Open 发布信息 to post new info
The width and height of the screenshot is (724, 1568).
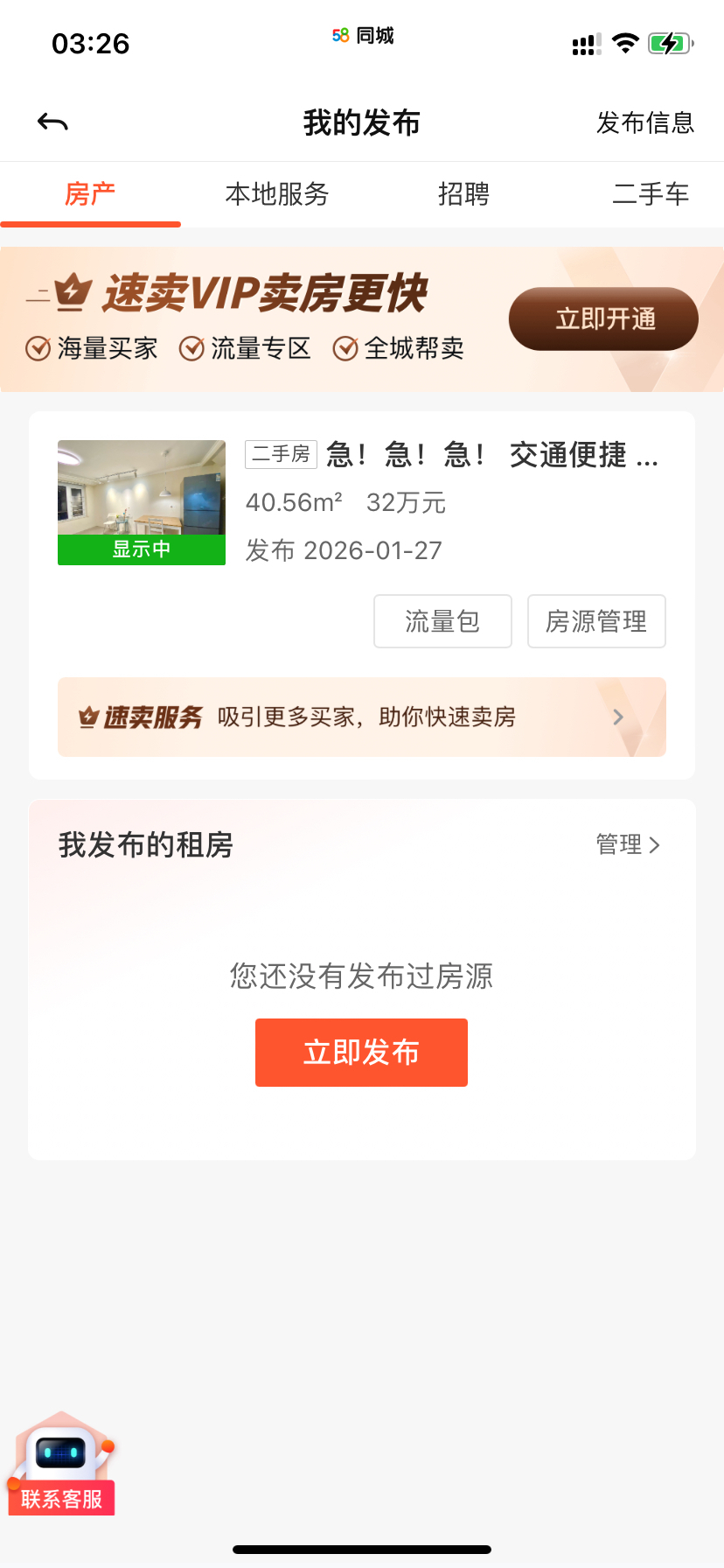pos(644,122)
